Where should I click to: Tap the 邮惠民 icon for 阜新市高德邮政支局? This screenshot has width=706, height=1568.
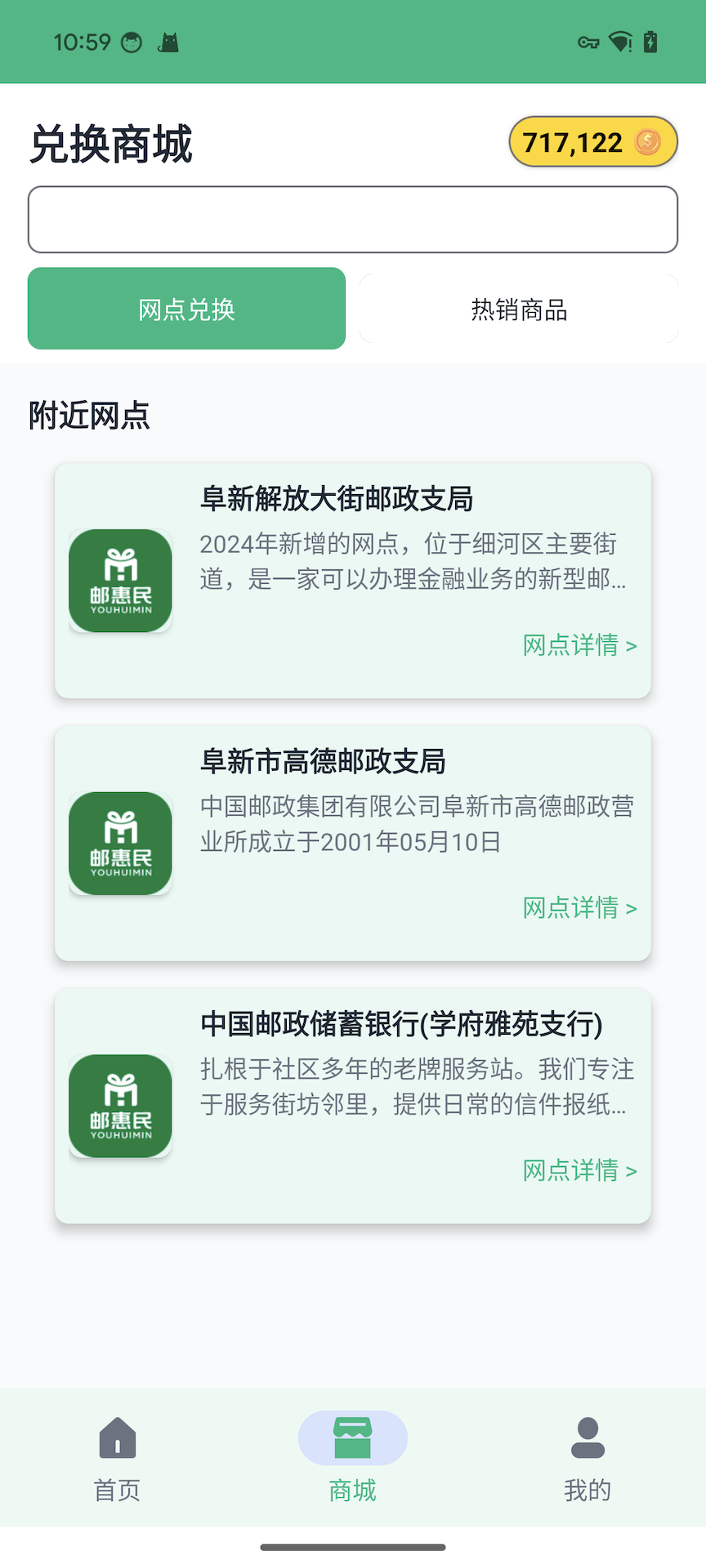pyautogui.click(x=119, y=843)
